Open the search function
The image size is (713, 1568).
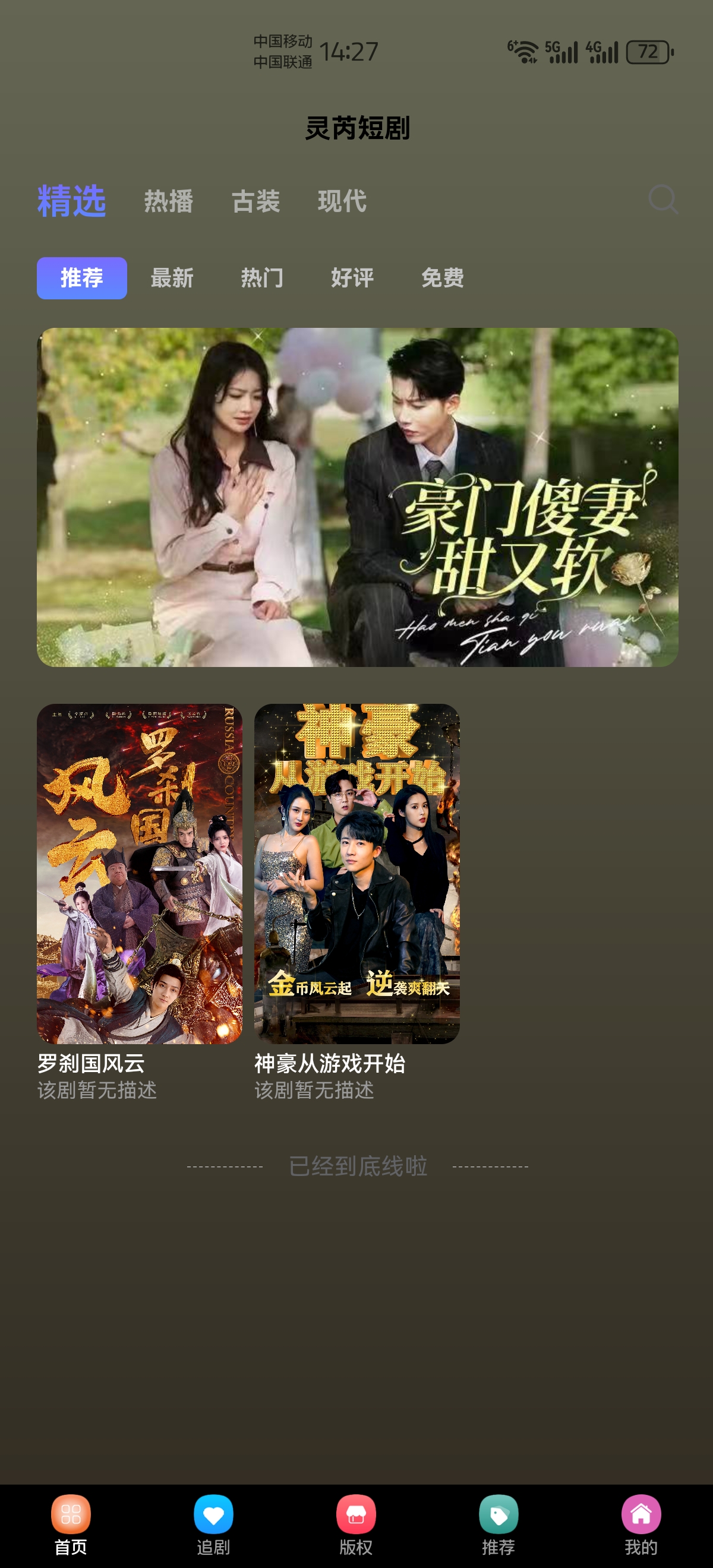[x=663, y=199]
